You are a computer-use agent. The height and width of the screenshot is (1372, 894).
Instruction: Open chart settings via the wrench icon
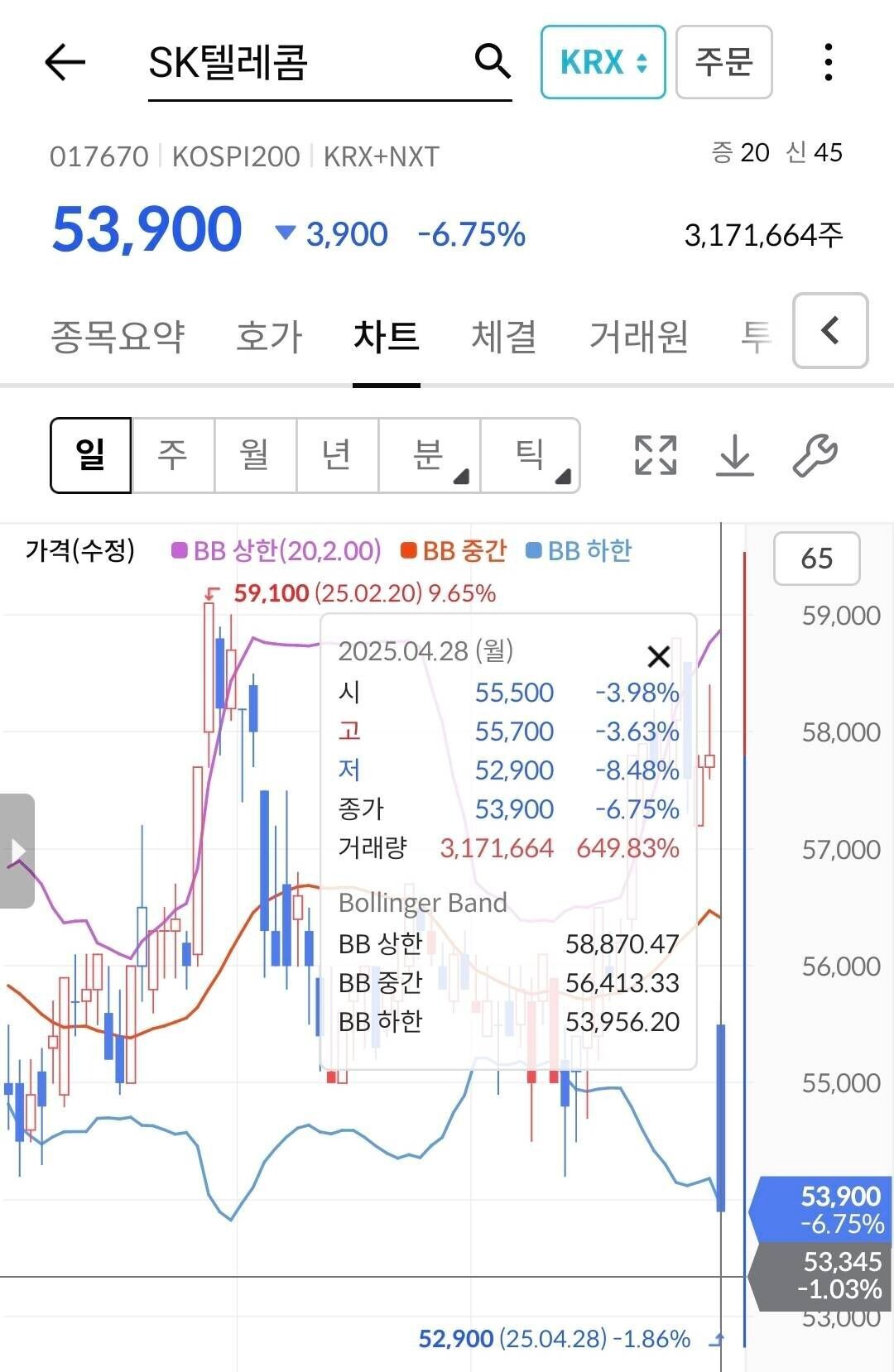[x=815, y=455]
